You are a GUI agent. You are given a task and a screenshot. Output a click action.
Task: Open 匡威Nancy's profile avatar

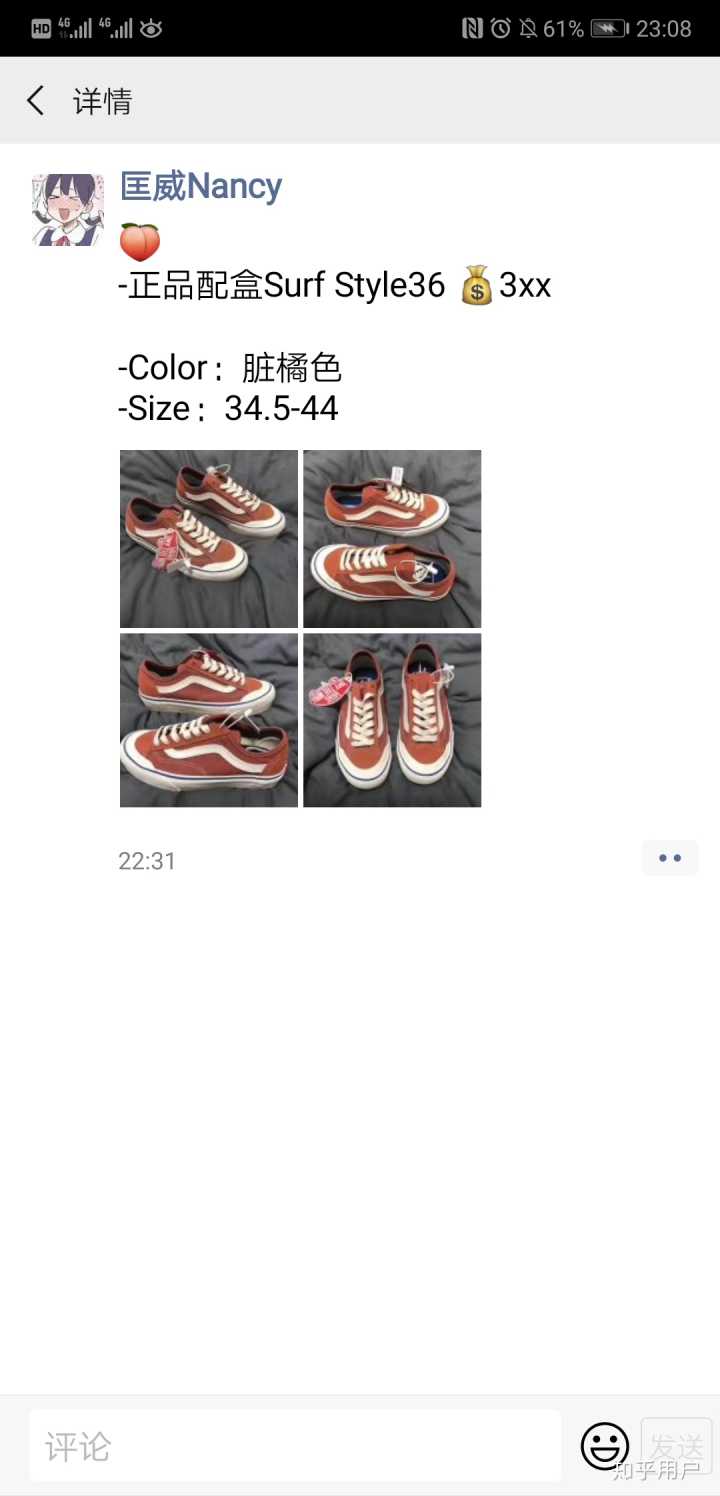point(68,210)
